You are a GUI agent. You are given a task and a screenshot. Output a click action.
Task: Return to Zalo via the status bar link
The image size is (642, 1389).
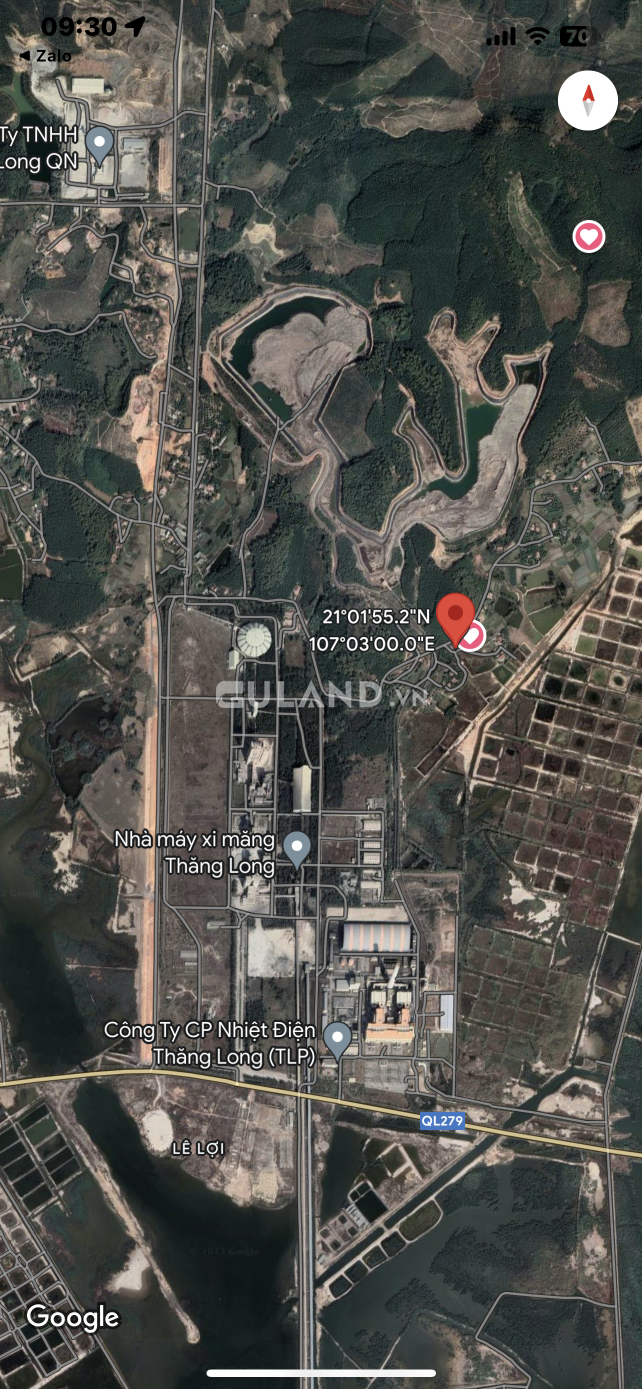point(46,56)
